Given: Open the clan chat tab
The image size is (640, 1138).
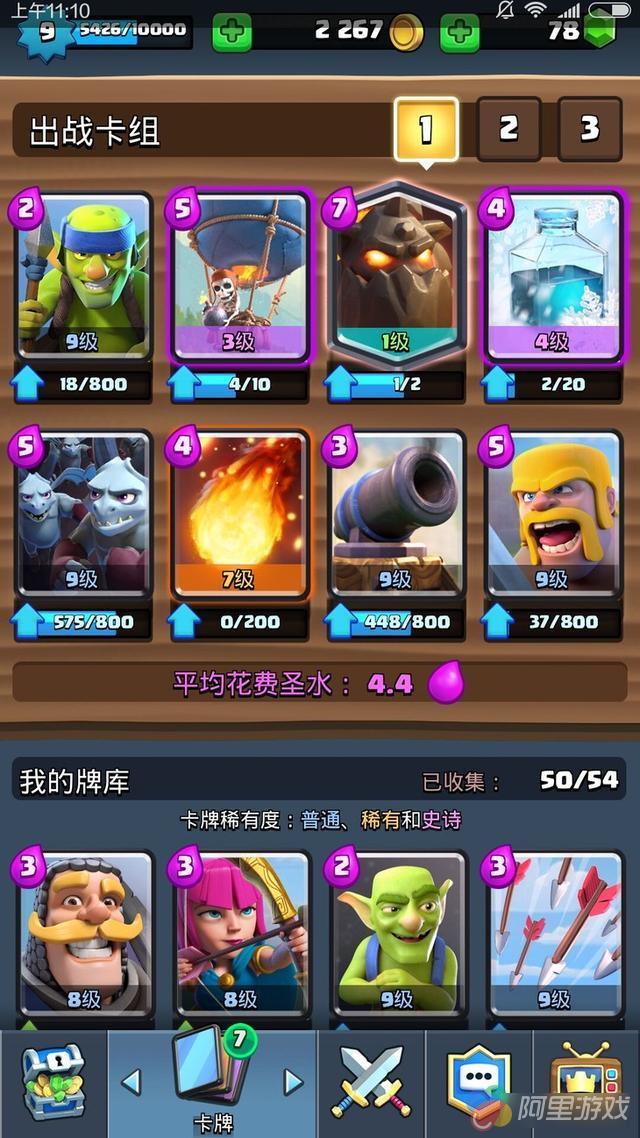Looking at the screenshot, I should coord(478,1082).
